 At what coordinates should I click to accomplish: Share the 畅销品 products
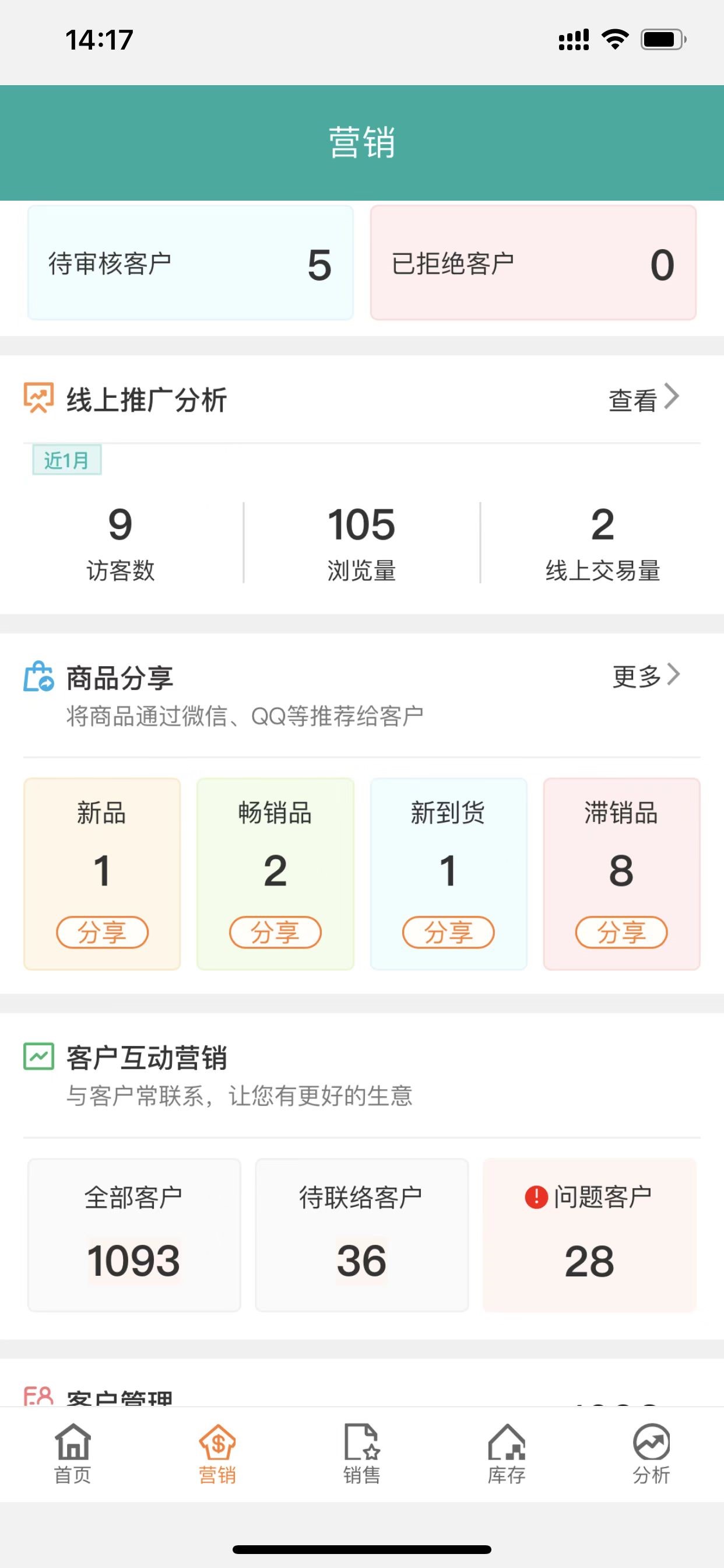tap(275, 932)
